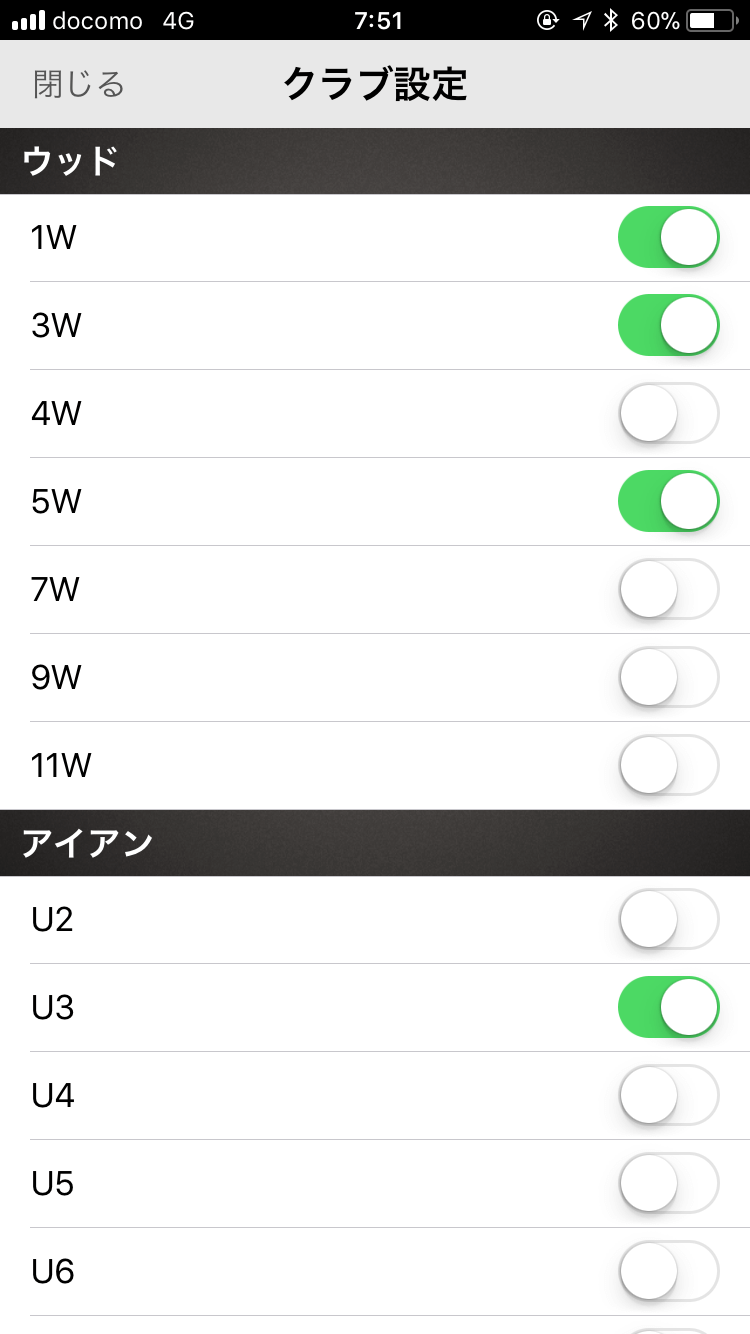
Task: Turn on the U4 club
Action: (x=669, y=1095)
